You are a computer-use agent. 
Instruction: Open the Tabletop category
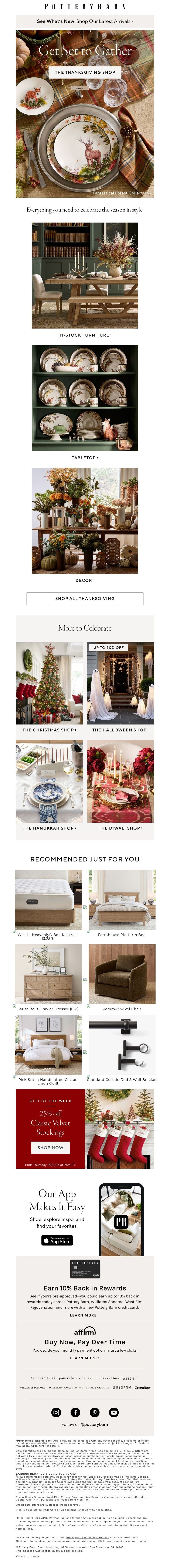[85, 457]
